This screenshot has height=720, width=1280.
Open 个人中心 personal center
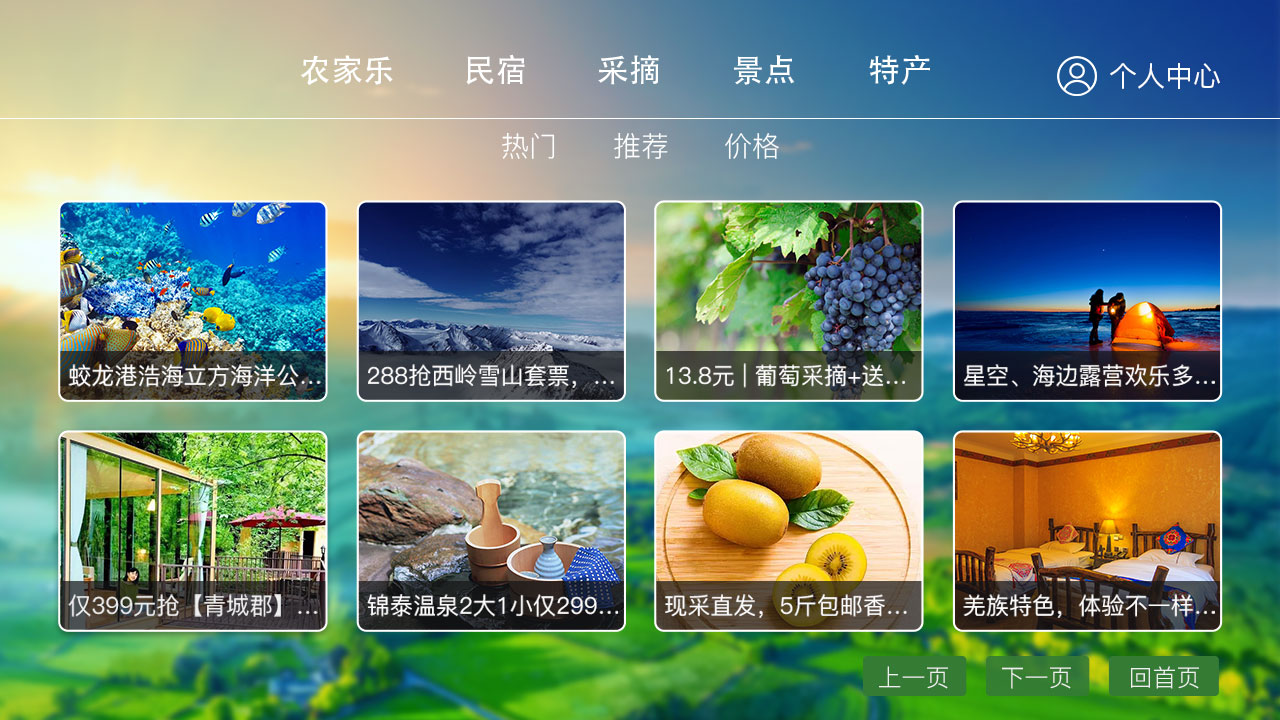tap(1139, 76)
